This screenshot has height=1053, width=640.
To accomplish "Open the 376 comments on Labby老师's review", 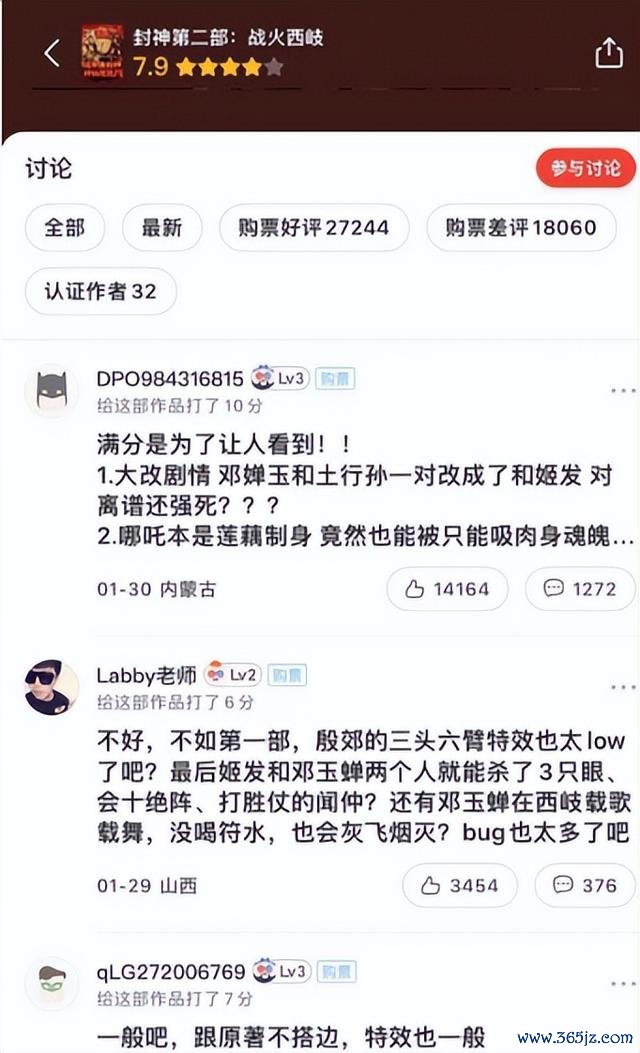I will coord(585,886).
